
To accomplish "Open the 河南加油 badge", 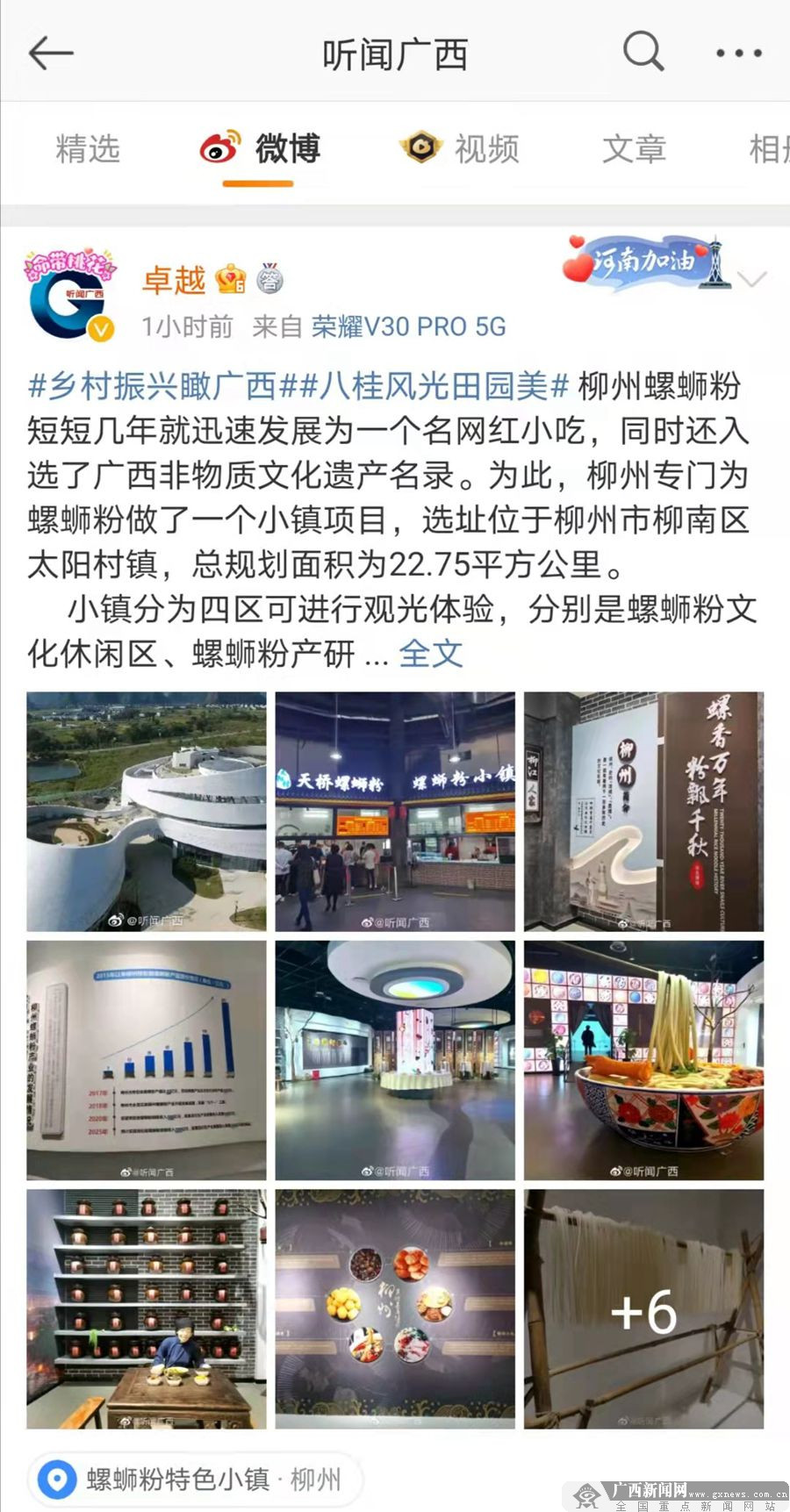I will (x=646, y=262).
